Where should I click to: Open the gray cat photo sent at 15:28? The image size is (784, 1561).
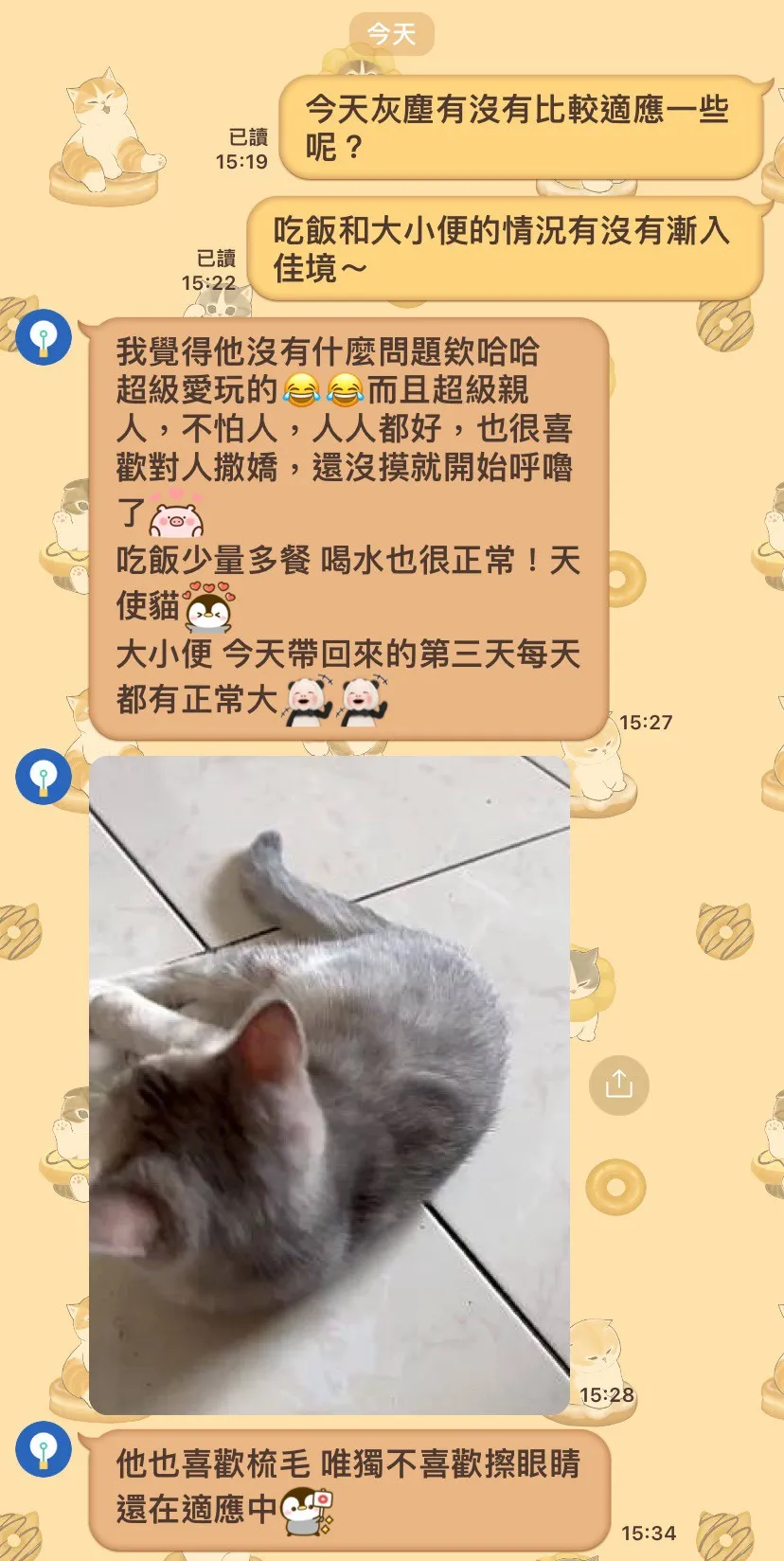coord(329,1084)
